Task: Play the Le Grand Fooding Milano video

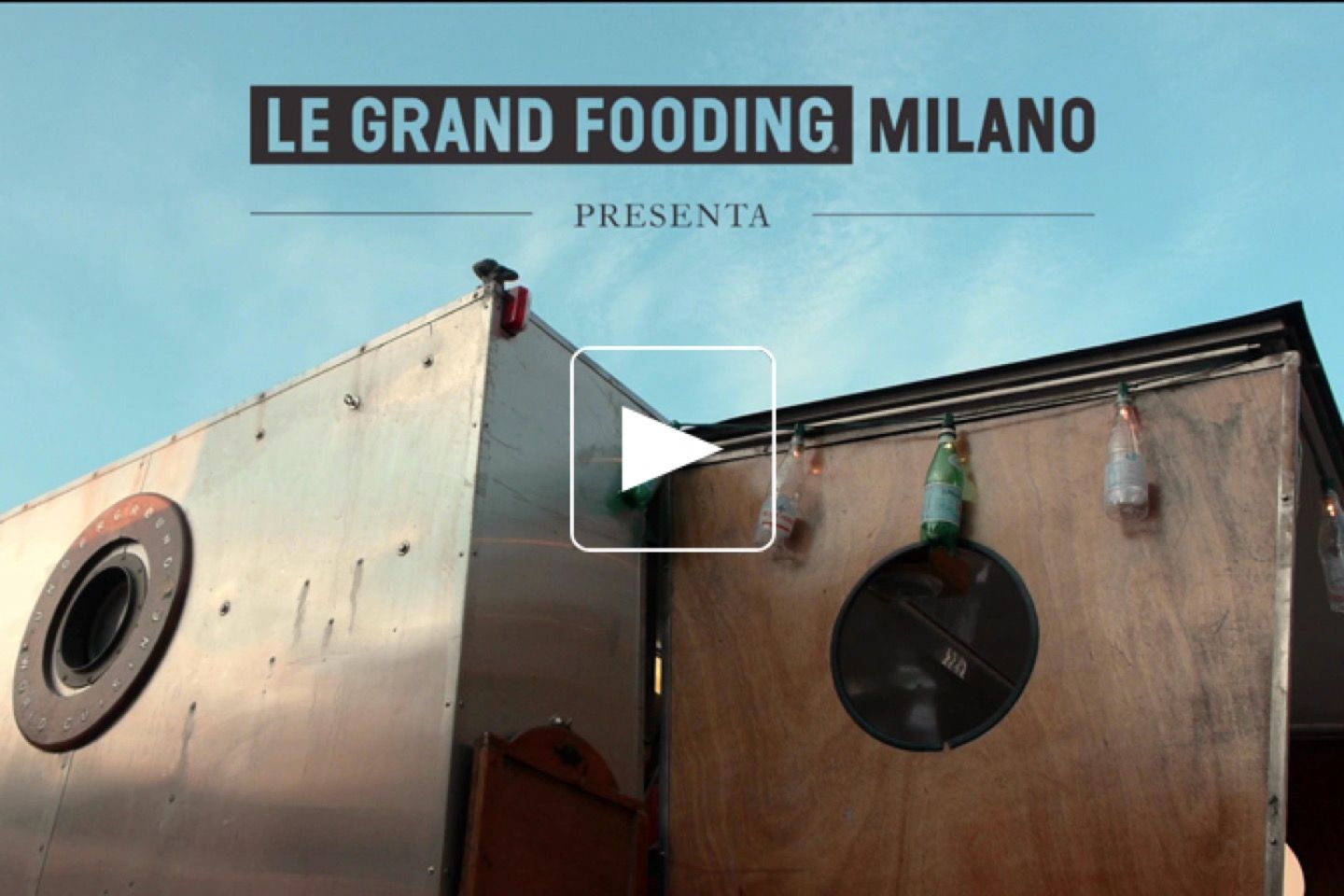Action: click(x=672, y=449)
